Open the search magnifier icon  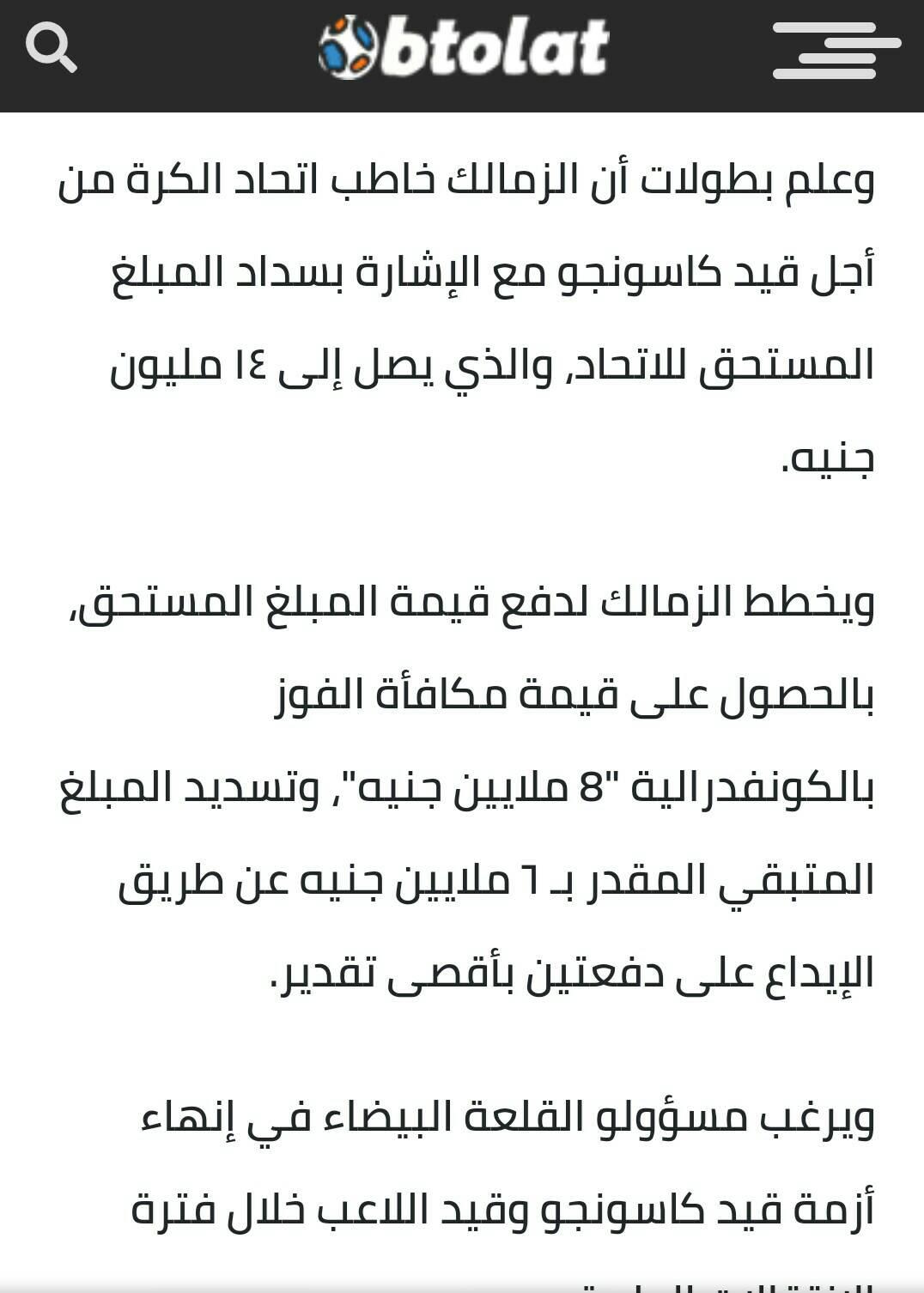pyautogui.click(x=51, y=48)
